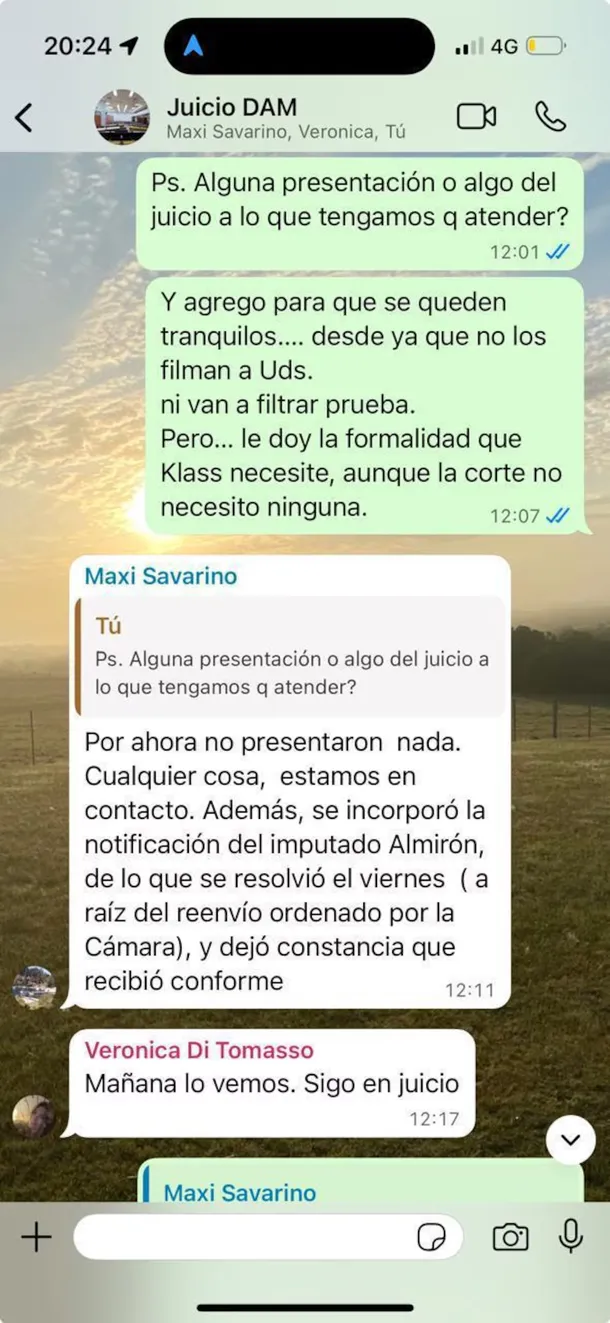
Task: Start a video call with Juicio DAM
Action: pos(476,117)
